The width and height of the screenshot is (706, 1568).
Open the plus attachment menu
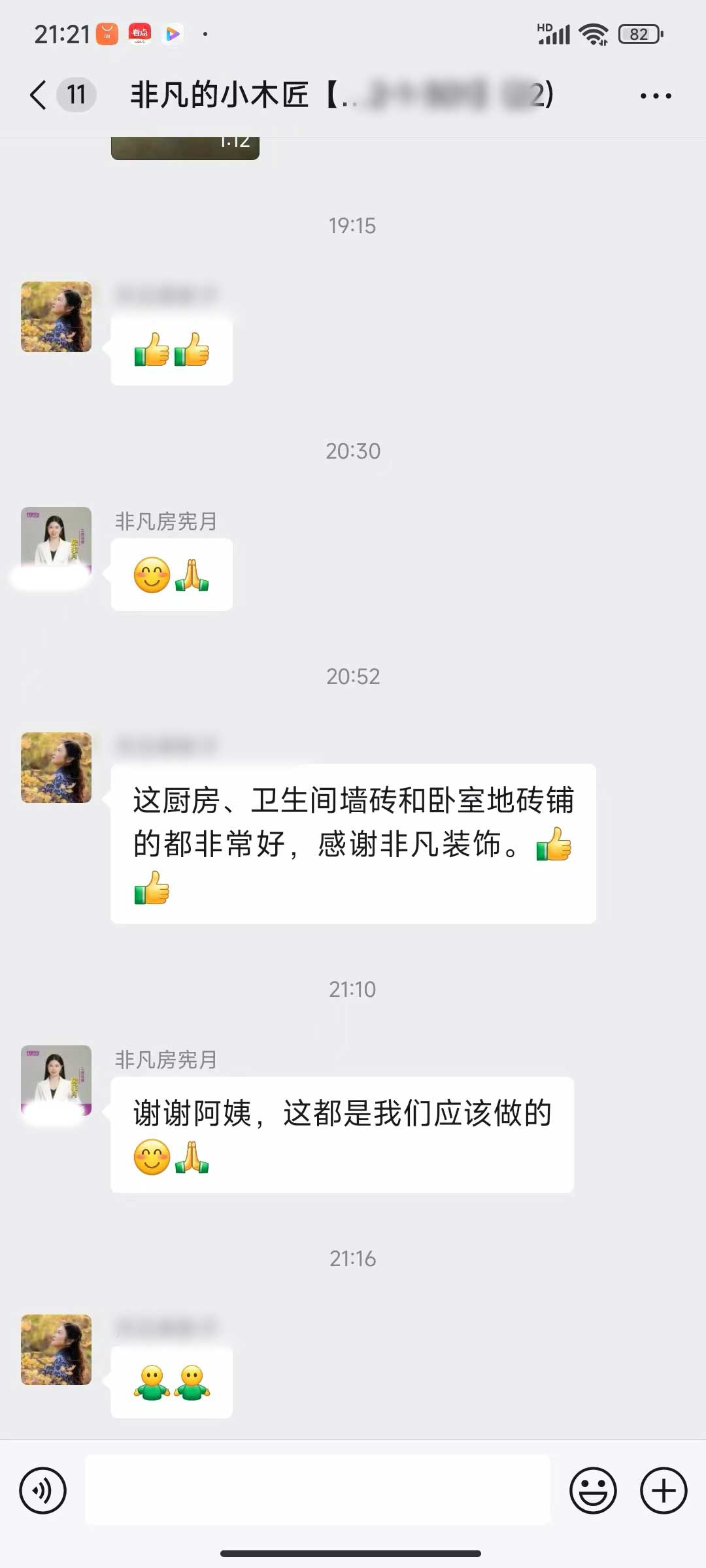click(x=663, y=1490)
